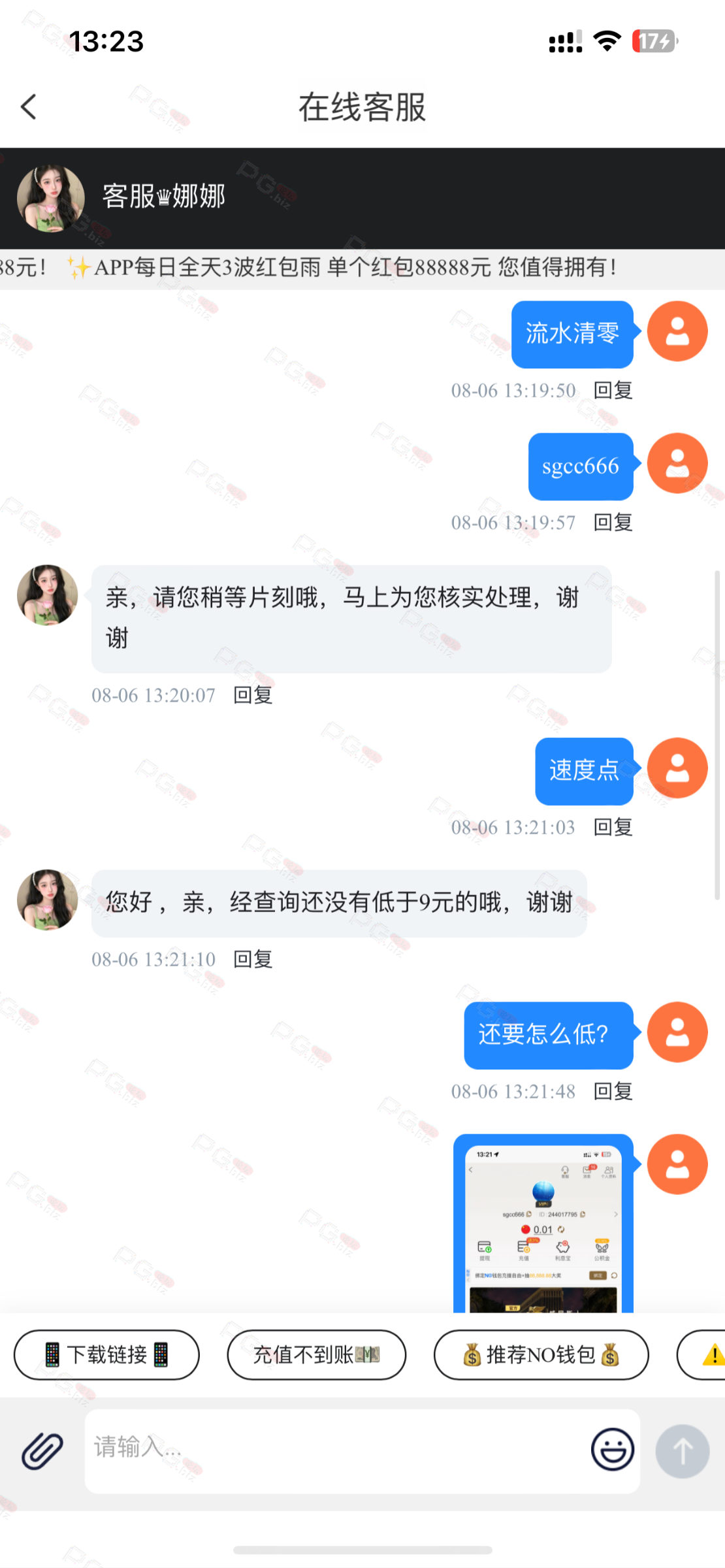Go back from the 在线客服 chat
Viewport: 725px width, 1568px height.
tap(29, 107)
